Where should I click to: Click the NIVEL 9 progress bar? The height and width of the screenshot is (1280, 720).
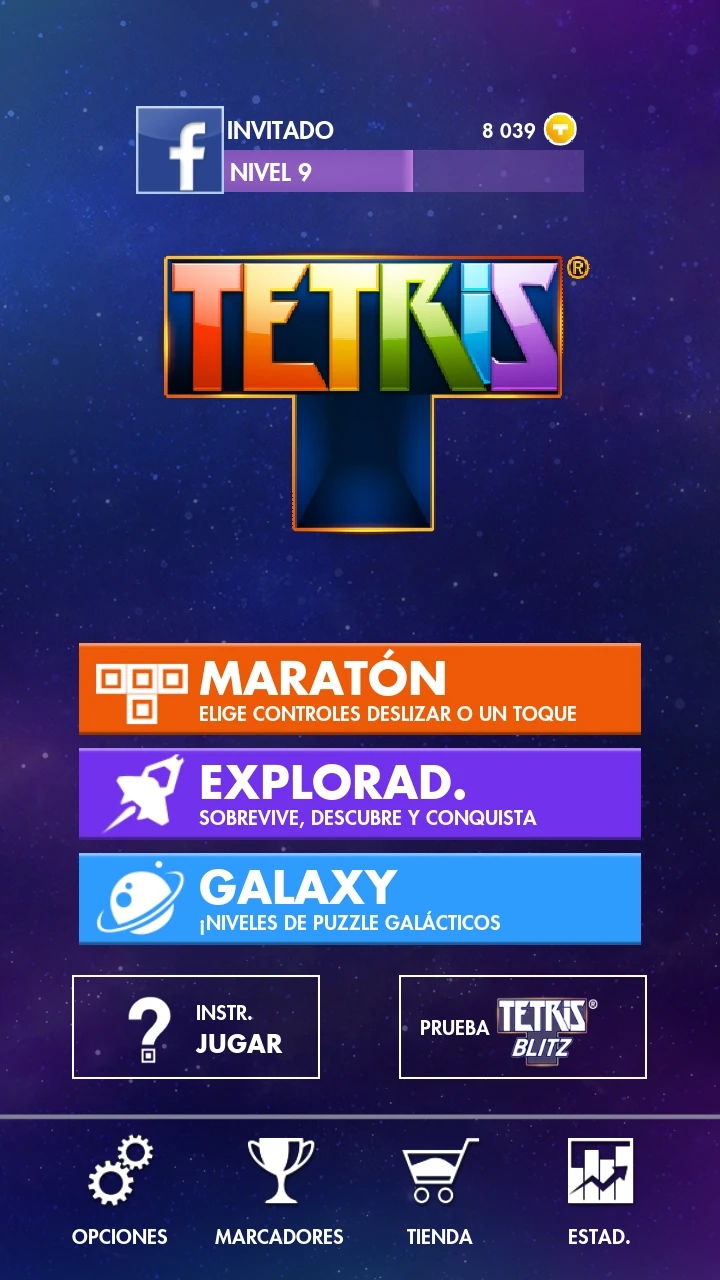pos(400,172)
